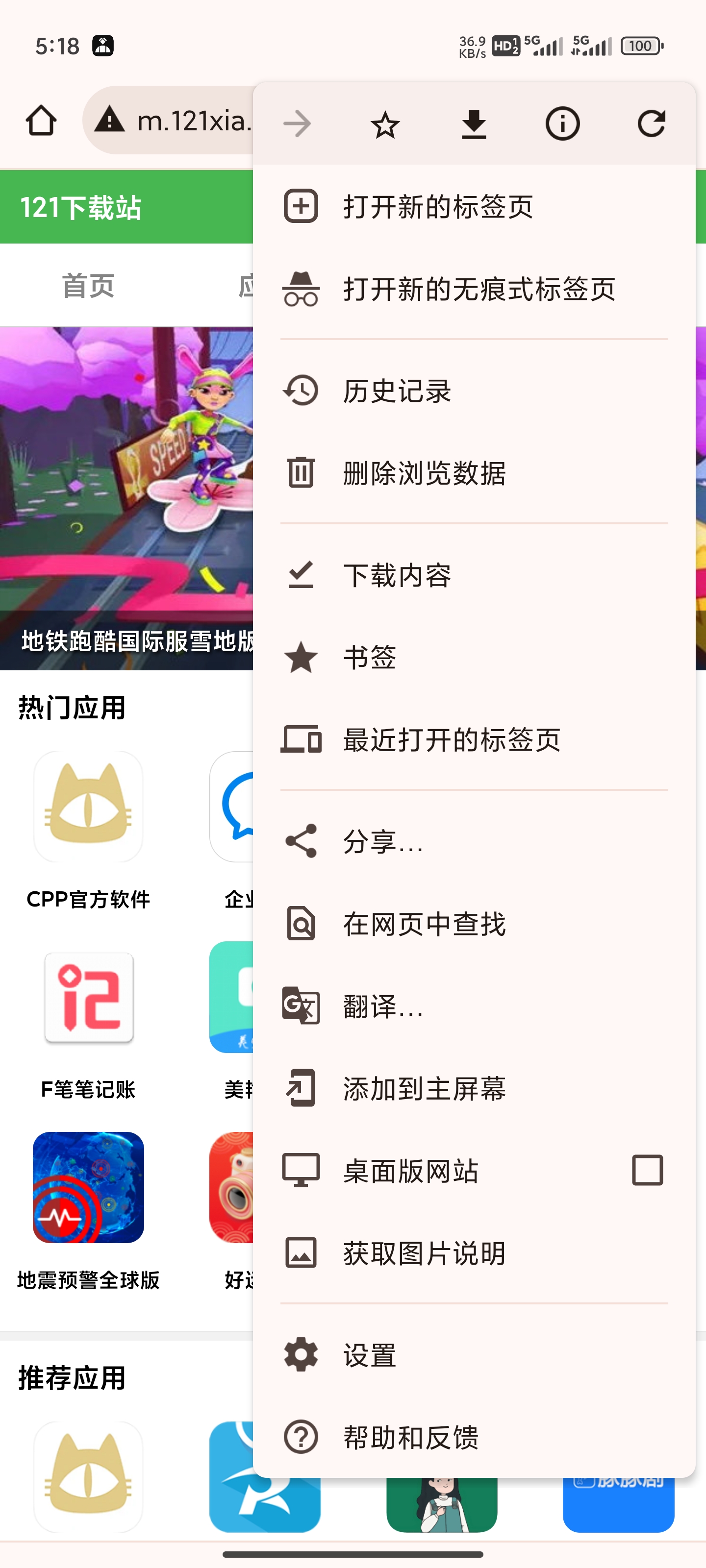Open a new incognito tab (打开新的无痕式标签页)
This screenshot has height=1568, width=706.
click(x=479, y=289)
